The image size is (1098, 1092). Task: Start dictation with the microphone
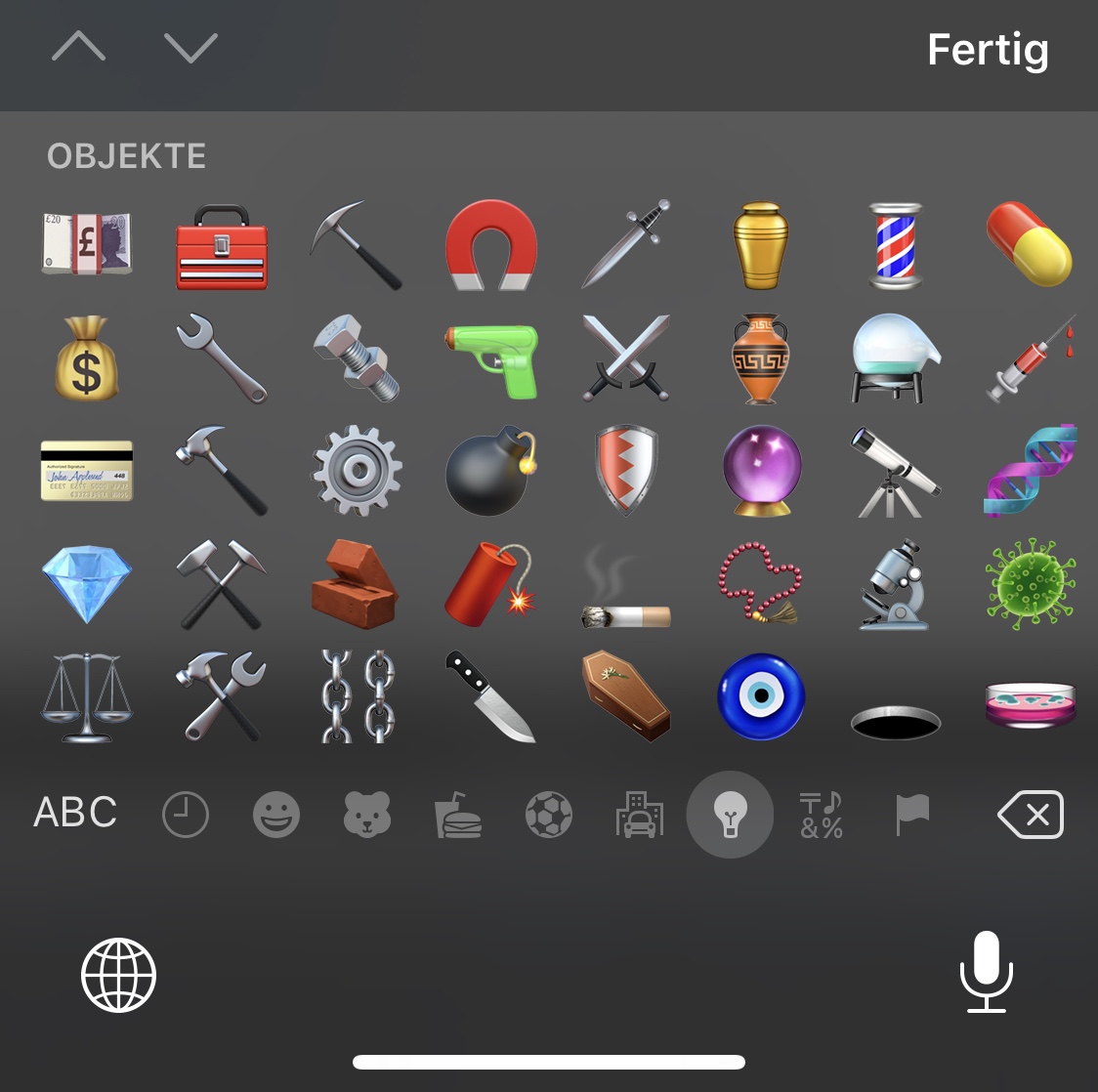(986, 971)
